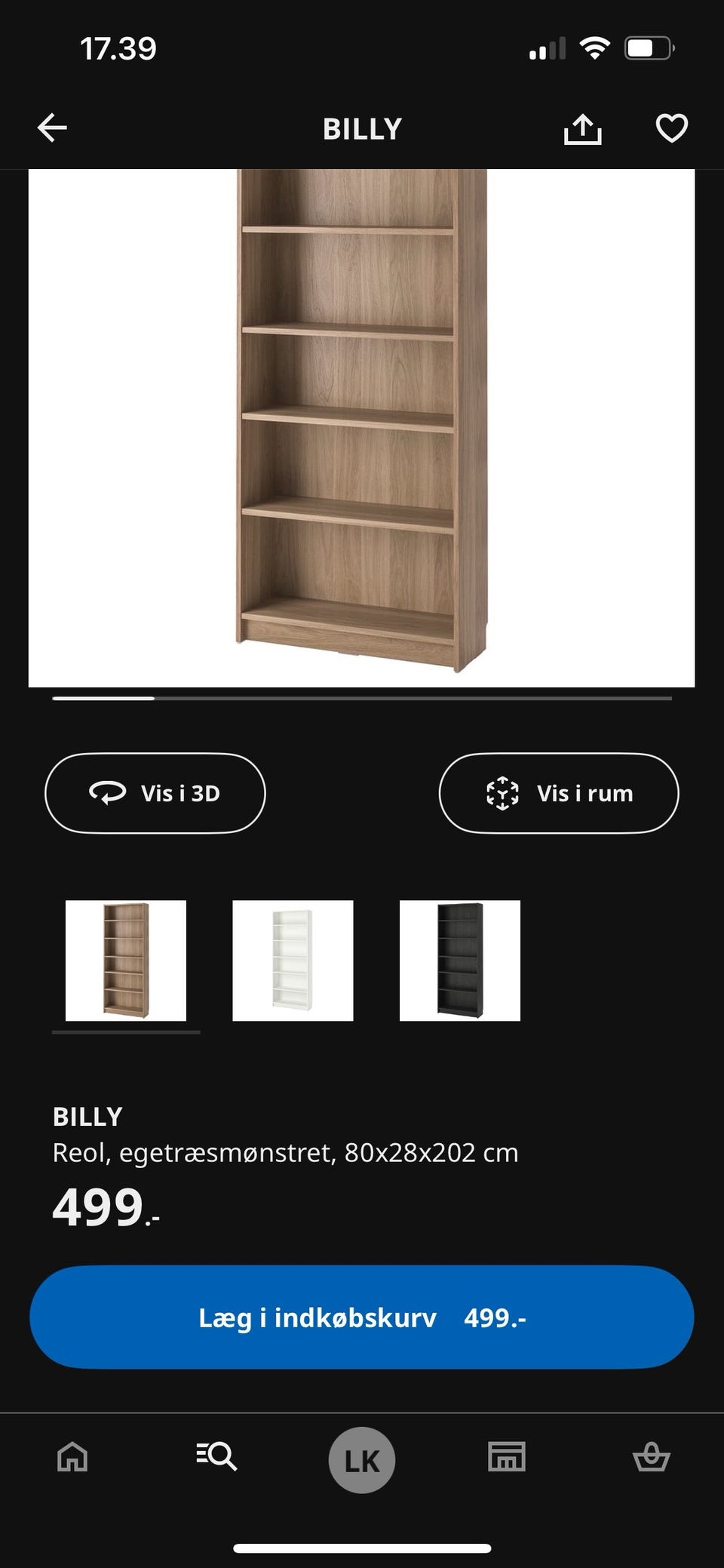
Task: Tap the store icon in bottom bar
Action: coord(507,1457)
